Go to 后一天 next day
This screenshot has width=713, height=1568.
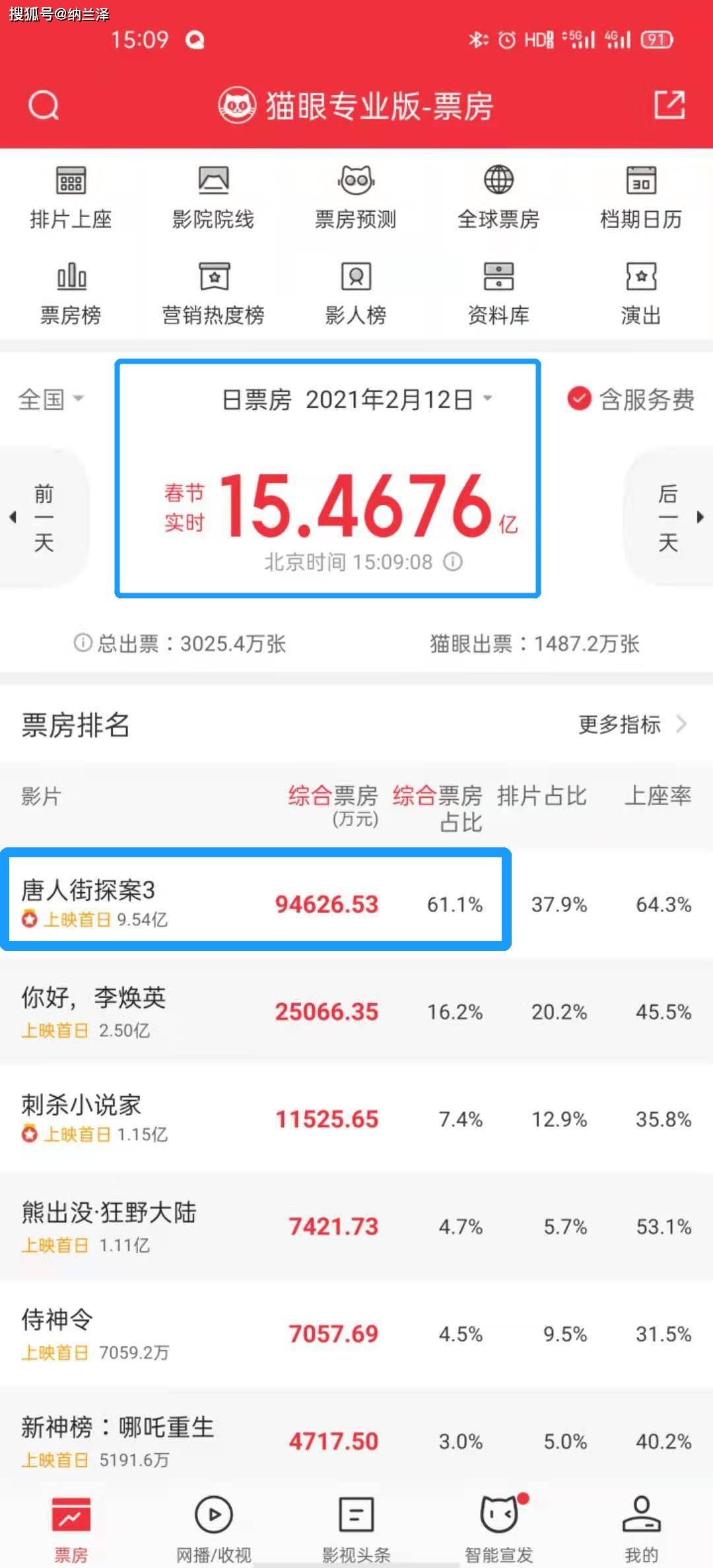(669, 517)
